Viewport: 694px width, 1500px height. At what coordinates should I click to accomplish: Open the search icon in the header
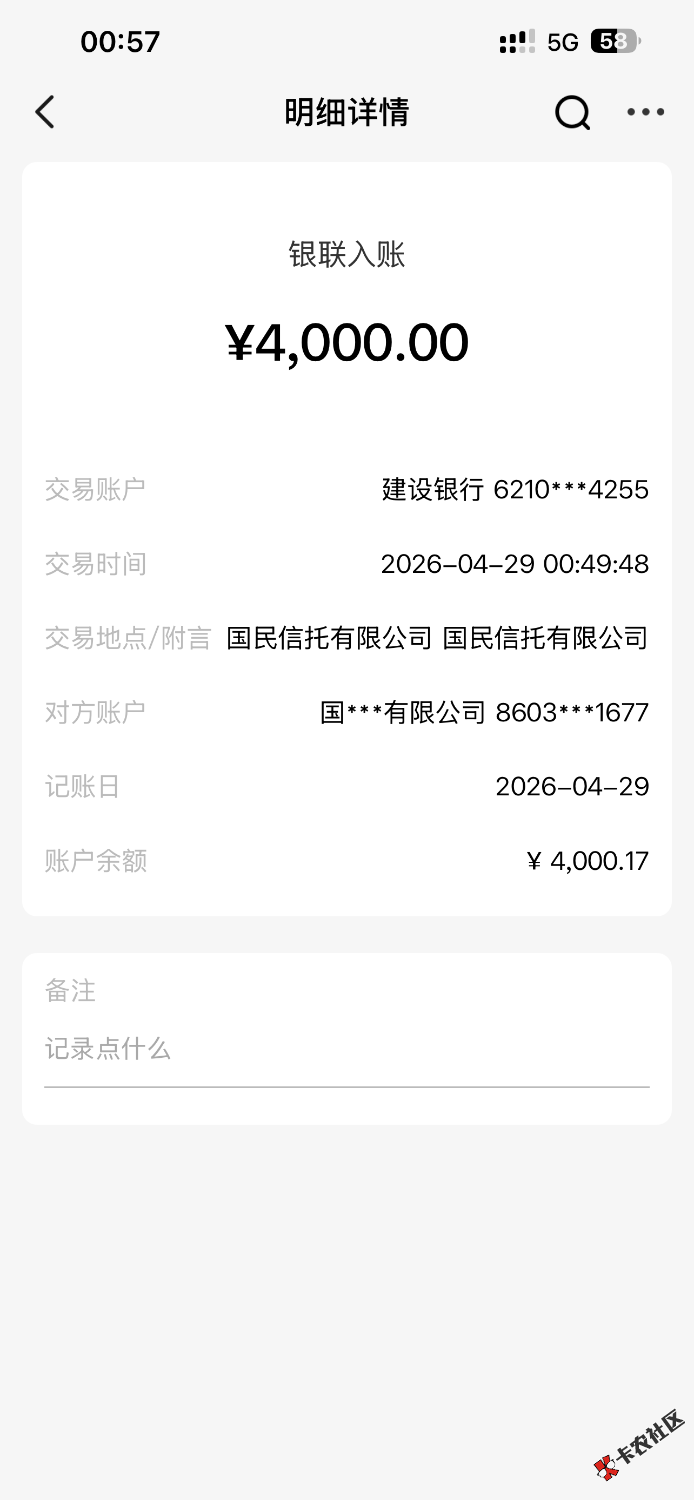(x=572, y=112)
